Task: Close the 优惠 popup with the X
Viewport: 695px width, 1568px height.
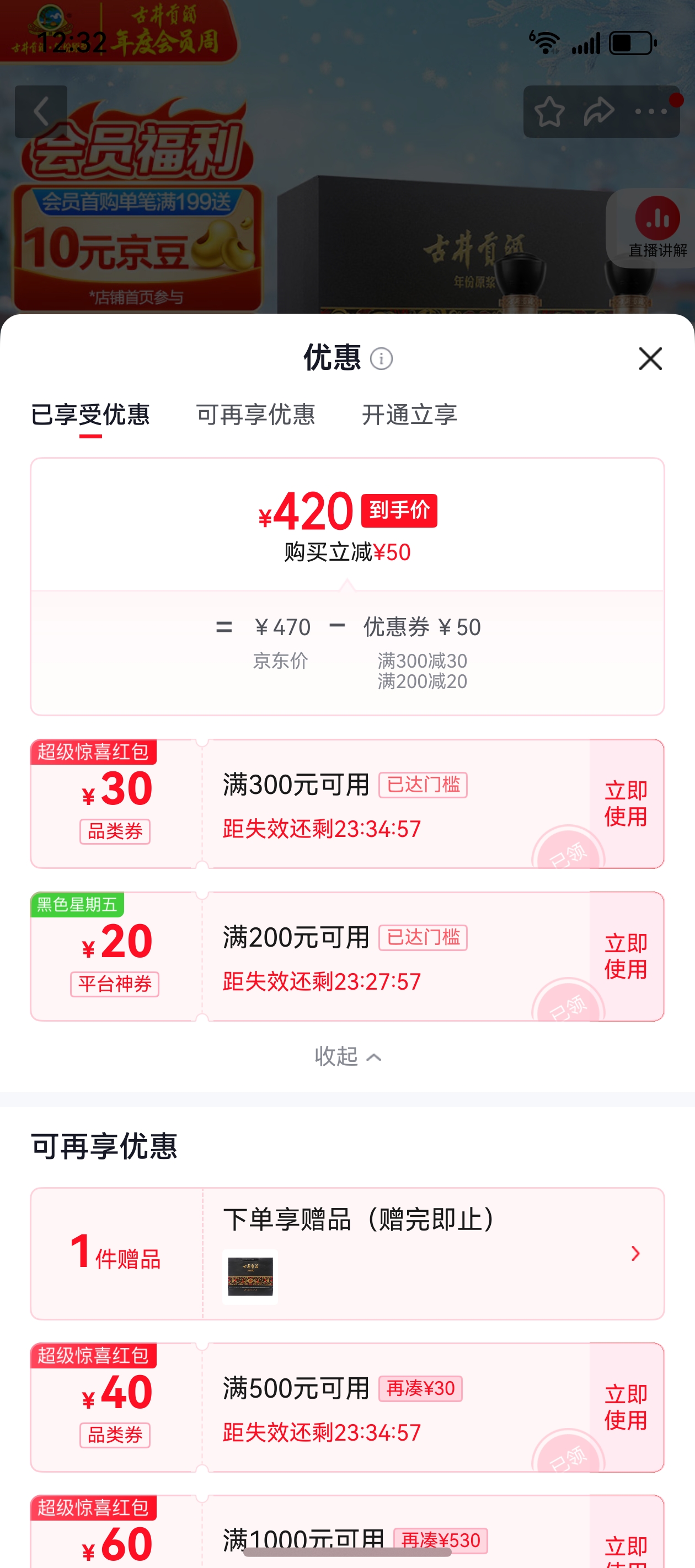Action: (x=650, y=359)
